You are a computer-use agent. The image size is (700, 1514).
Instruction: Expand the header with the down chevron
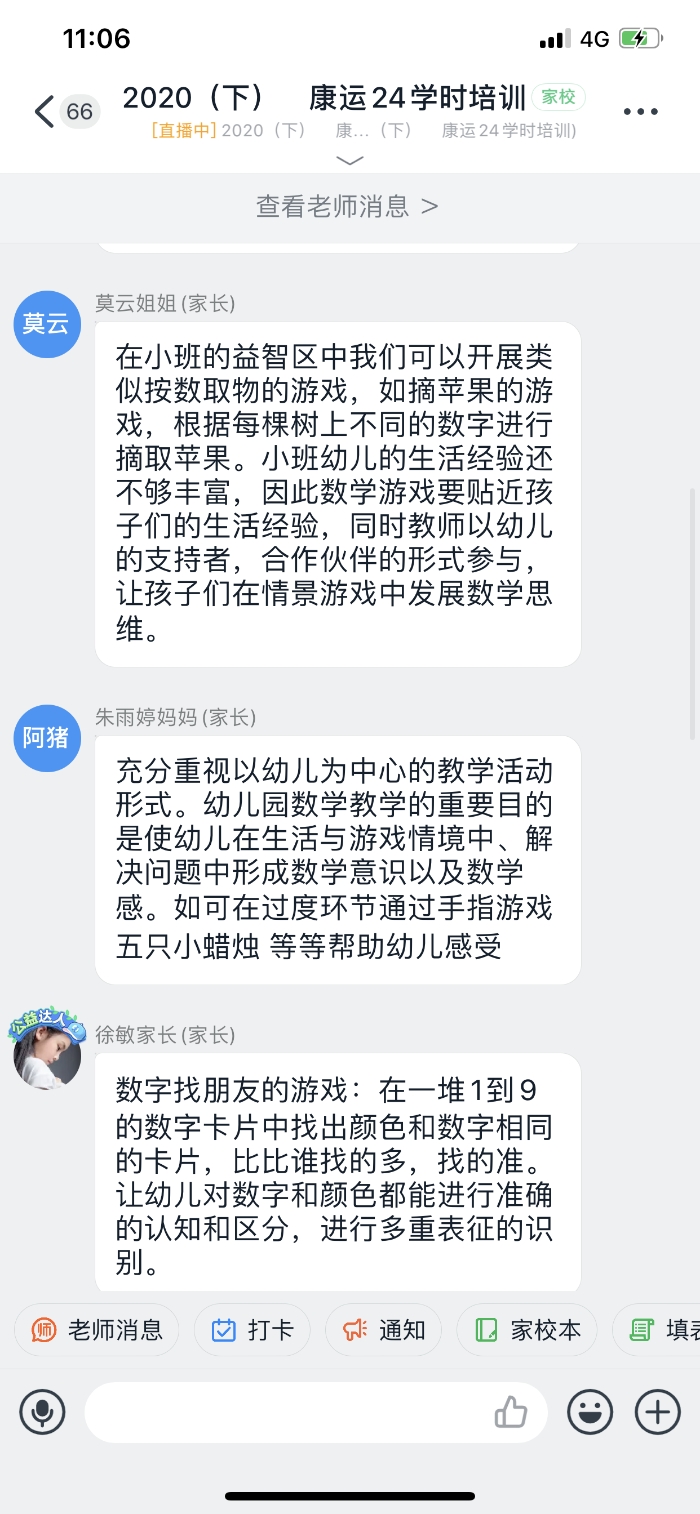click(x=350, y=160)
